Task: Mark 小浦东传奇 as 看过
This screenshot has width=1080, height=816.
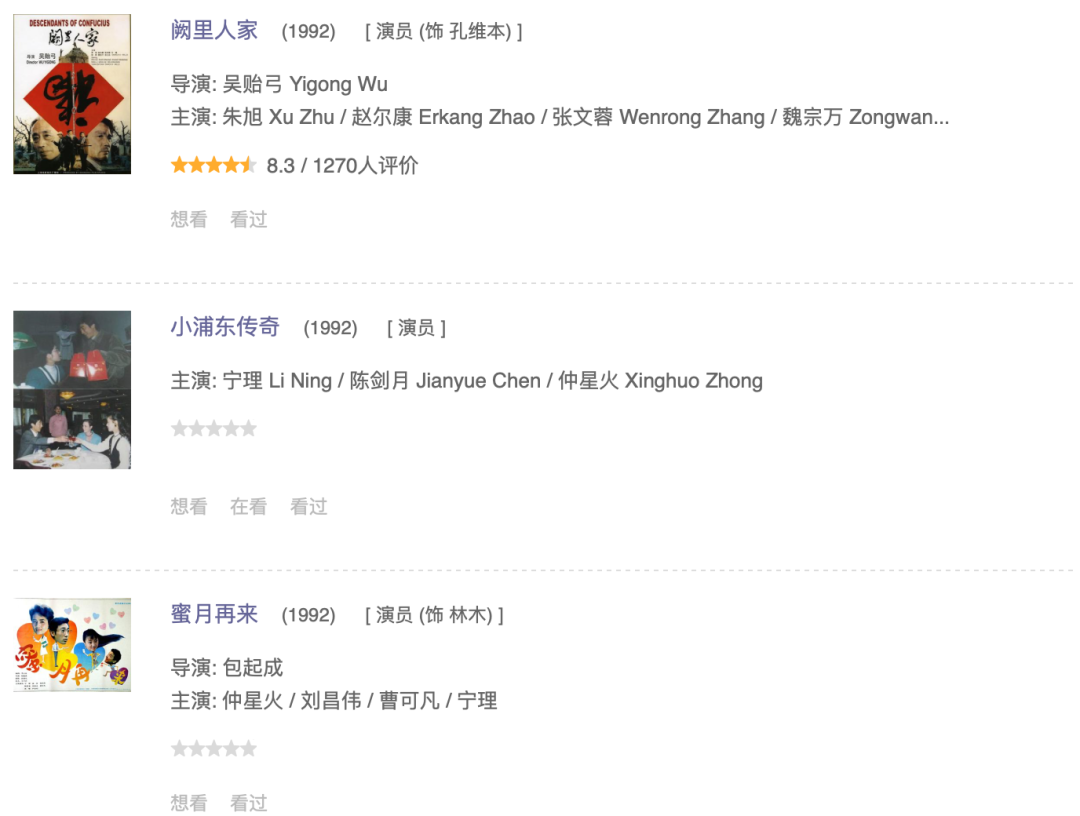Action: click(x=309, y=507)
